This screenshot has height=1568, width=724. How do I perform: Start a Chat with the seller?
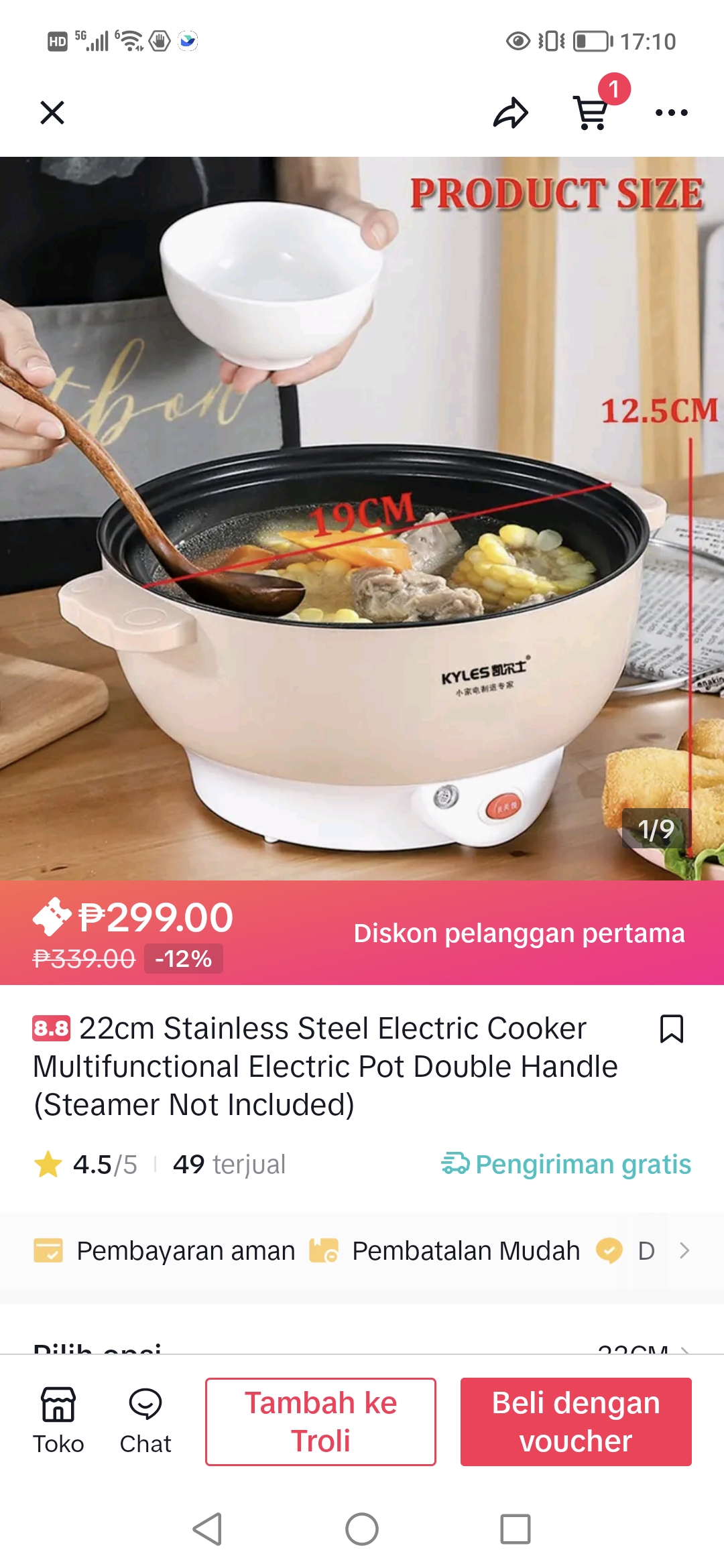[145, 1421]
